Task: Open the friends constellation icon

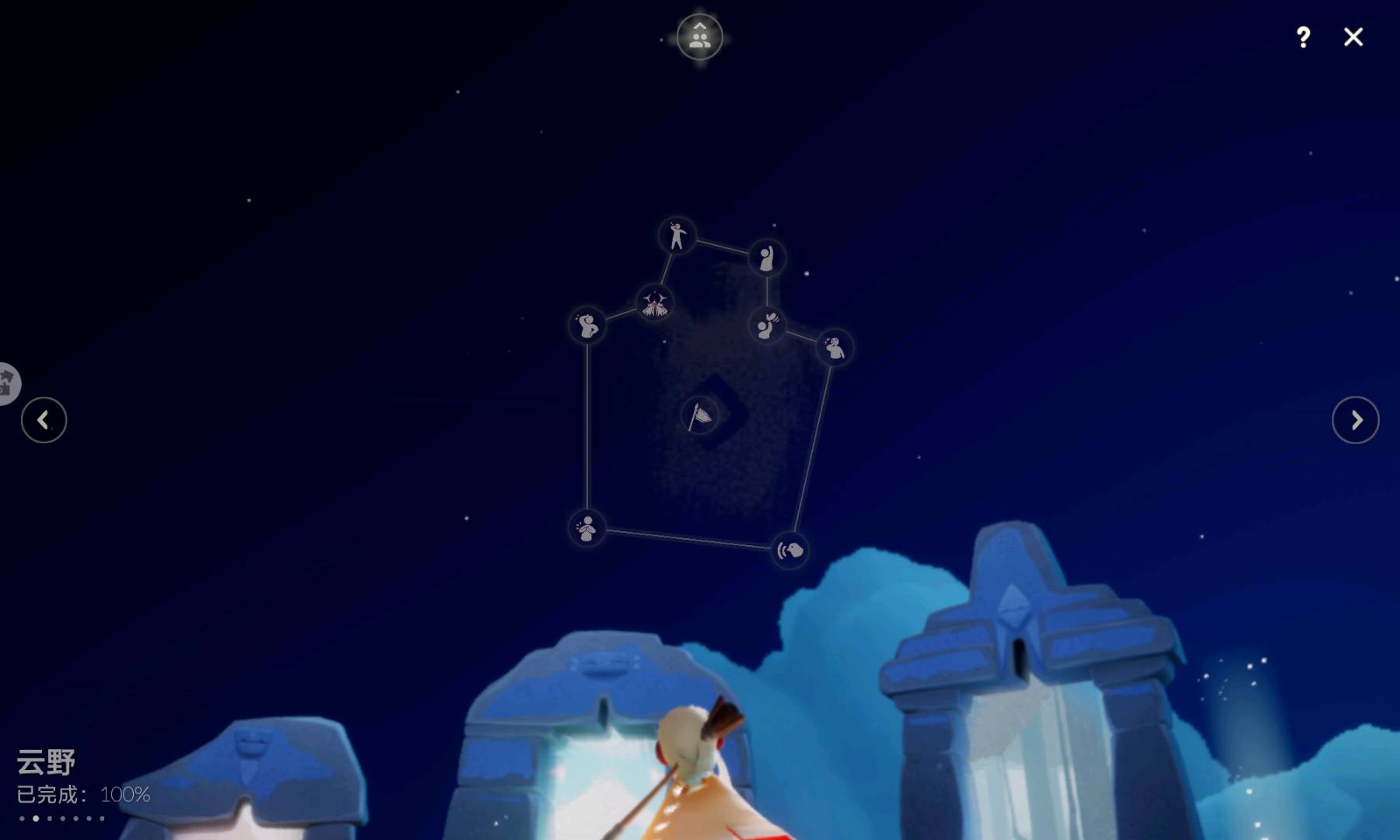Action: (x=699, y=37)
